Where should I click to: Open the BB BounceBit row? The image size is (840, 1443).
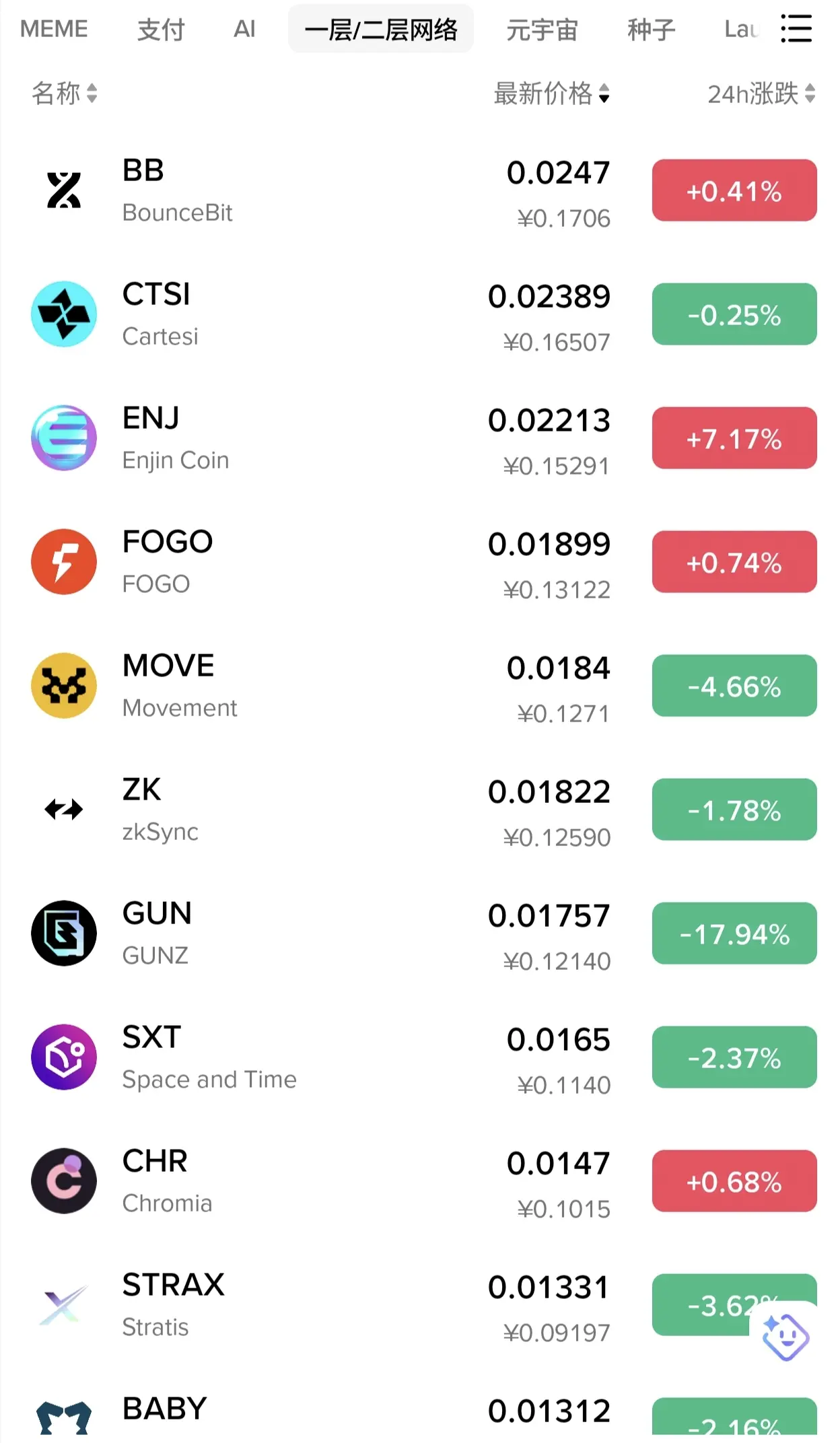tap(420, 190)
